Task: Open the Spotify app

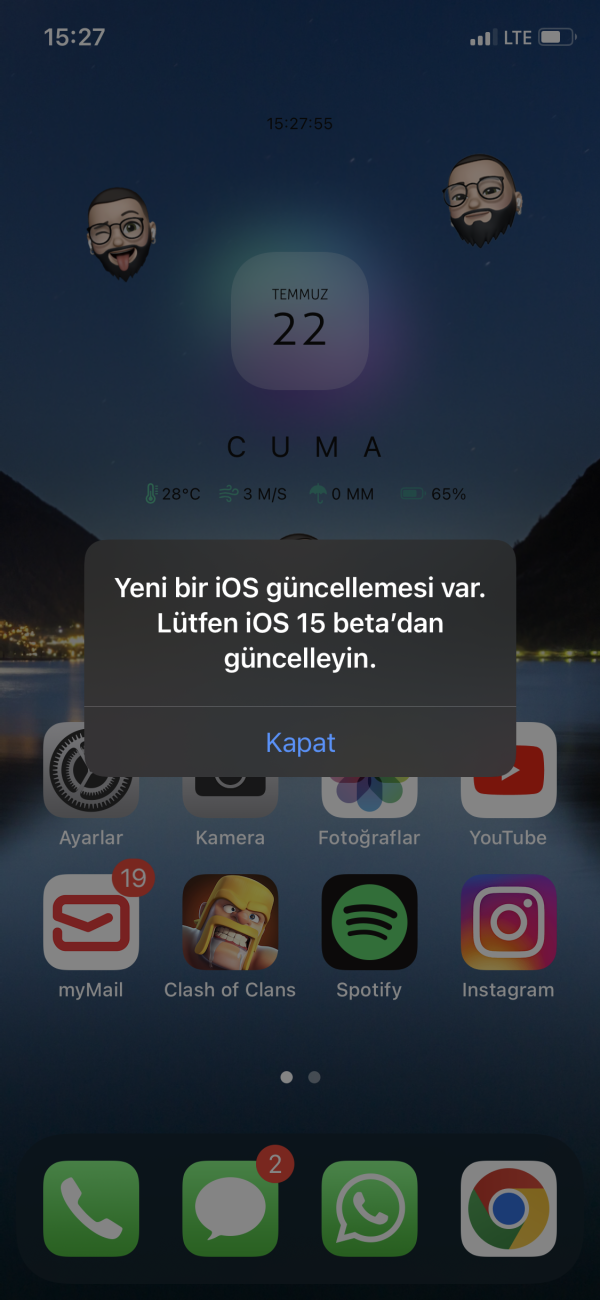Action: [x=369, y=922]
